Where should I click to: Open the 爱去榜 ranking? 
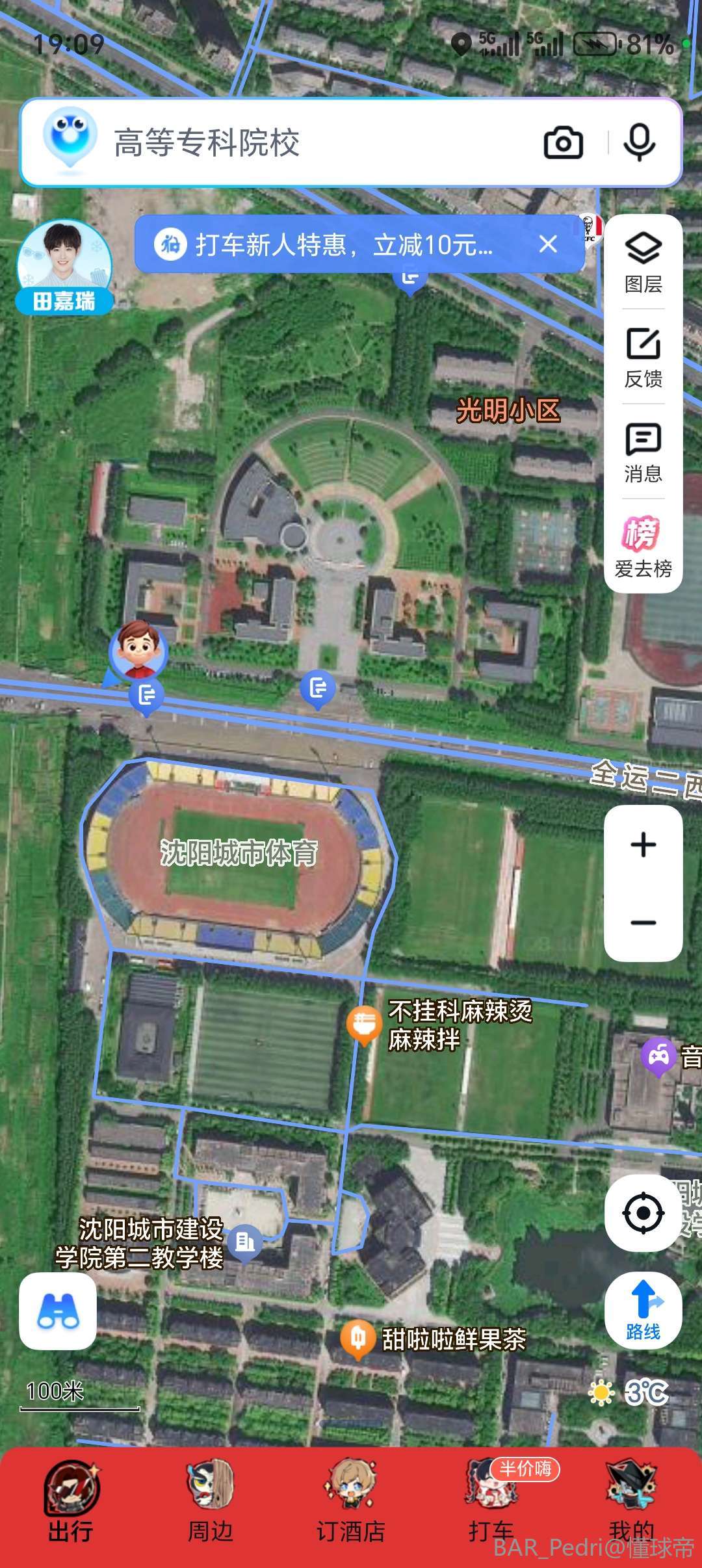click(x=643, y=547)
